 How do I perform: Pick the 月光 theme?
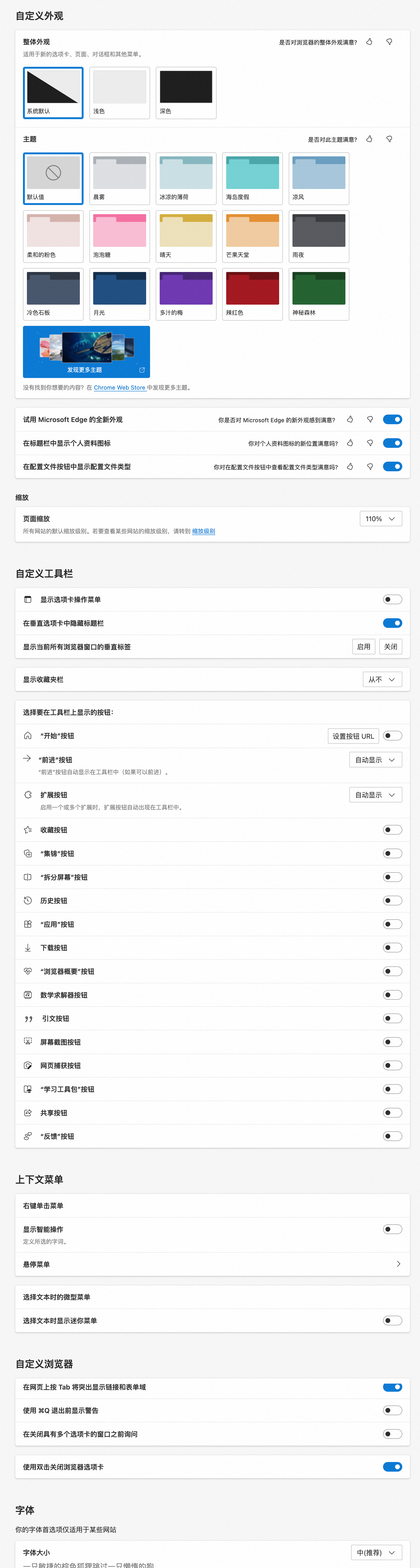point(119,293)
